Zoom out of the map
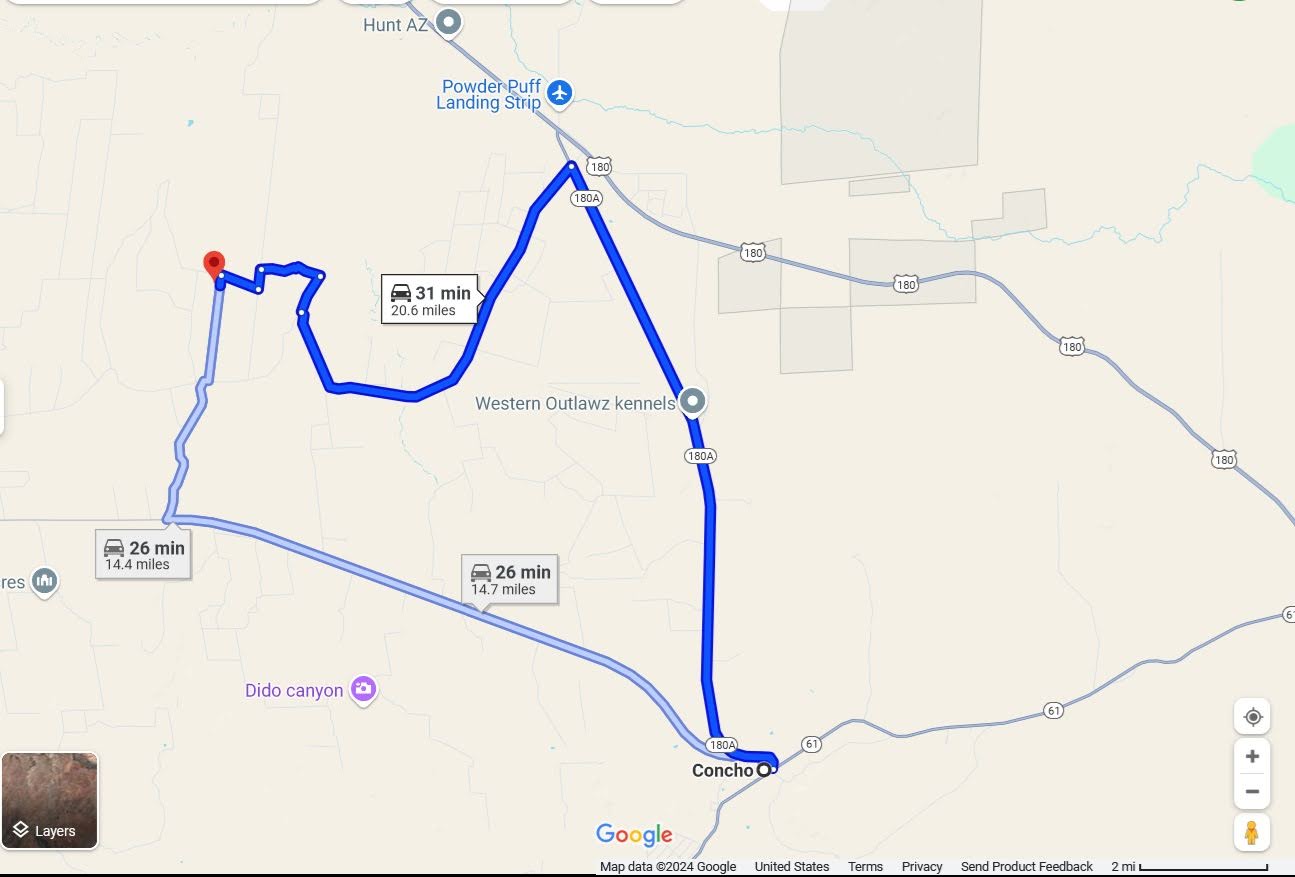1295x877 pixels. (1251, 792)
